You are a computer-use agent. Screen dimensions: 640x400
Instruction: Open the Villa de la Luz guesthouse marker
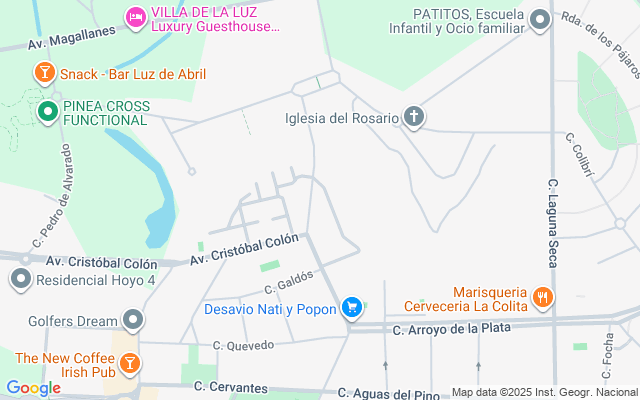pos(134,17)
